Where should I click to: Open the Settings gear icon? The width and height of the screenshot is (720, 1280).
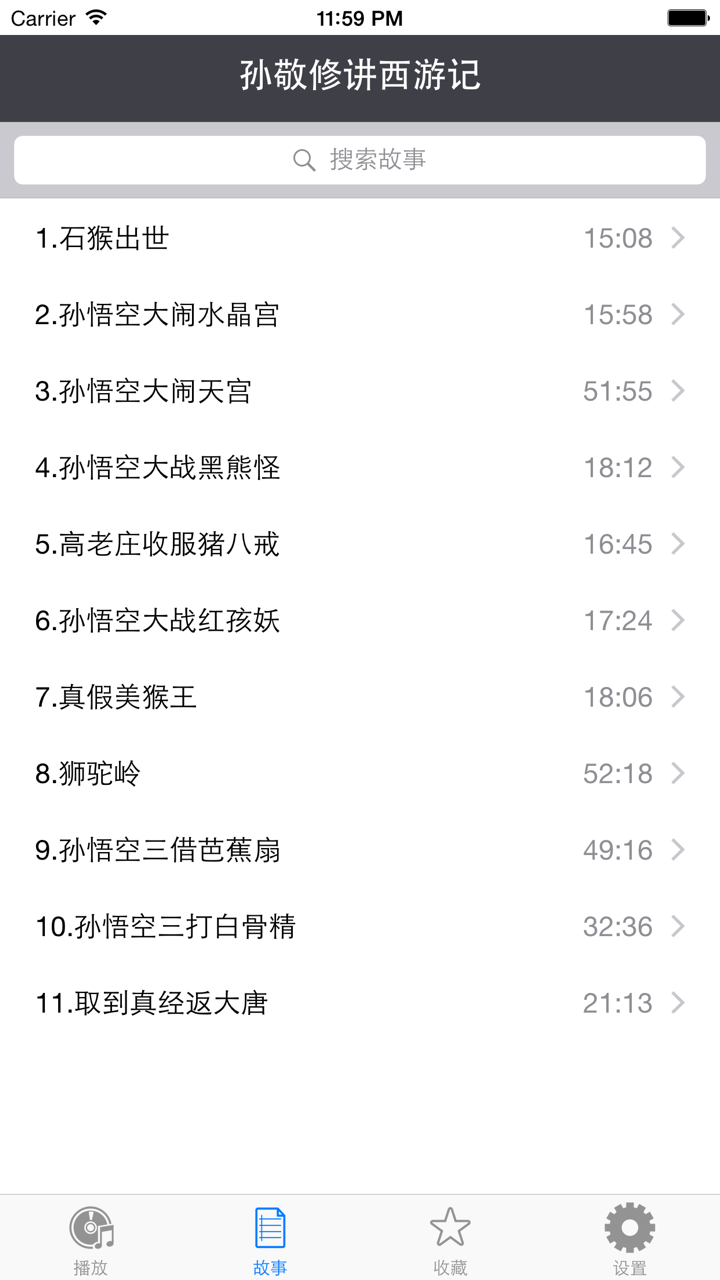click(x=629, y=1225)
